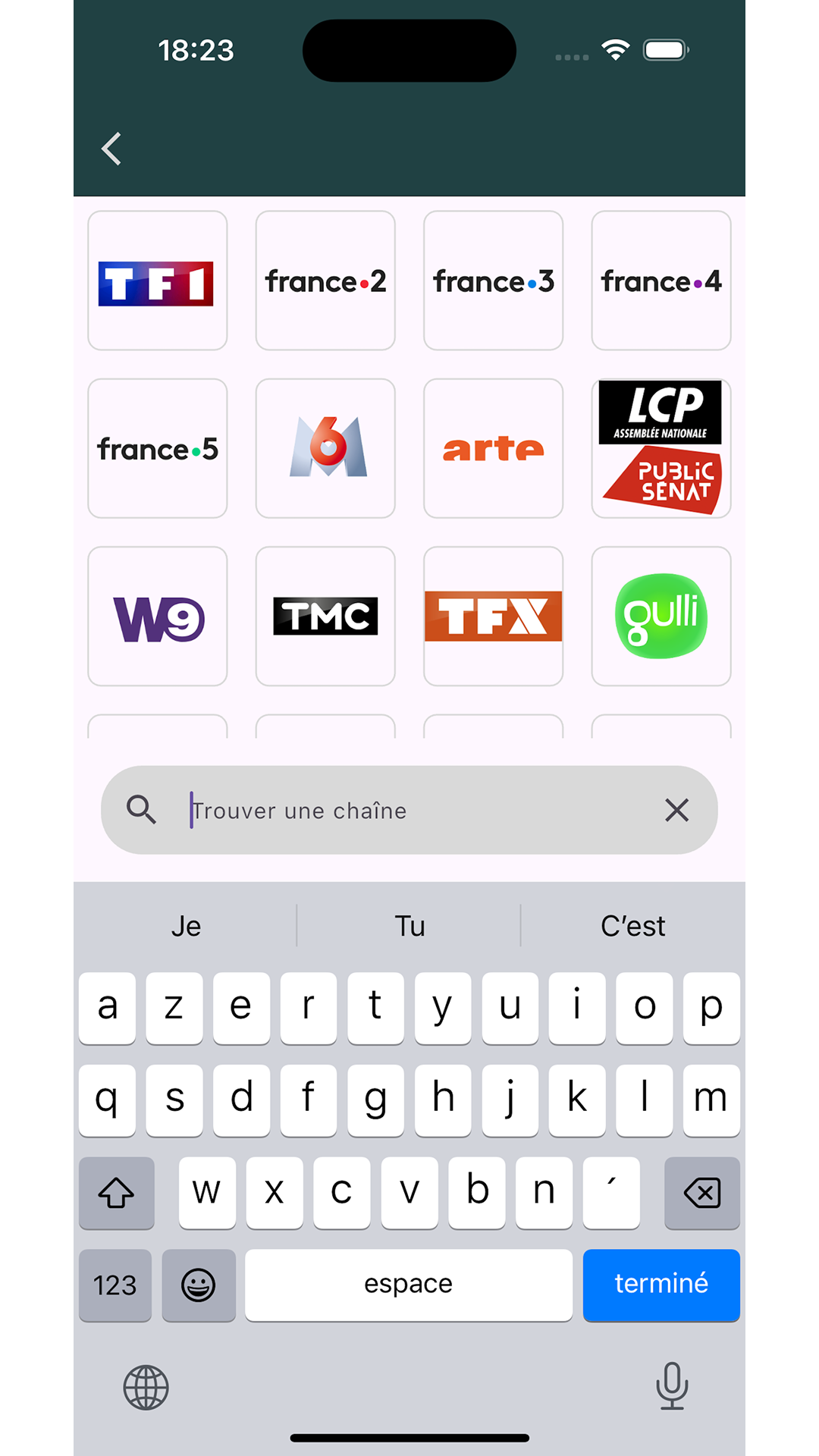This screenshot has height=1456, width=819.
Task: Open the Gulli channel
Action: click(x=661, y=617)
